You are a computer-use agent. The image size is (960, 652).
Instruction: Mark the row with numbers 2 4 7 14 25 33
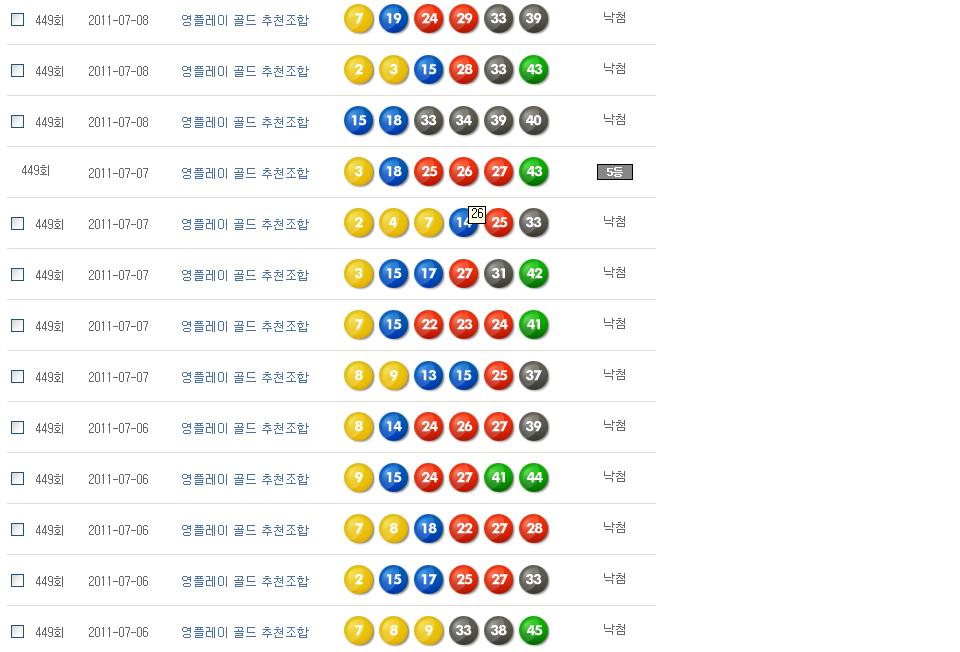(x=17, y=223)
